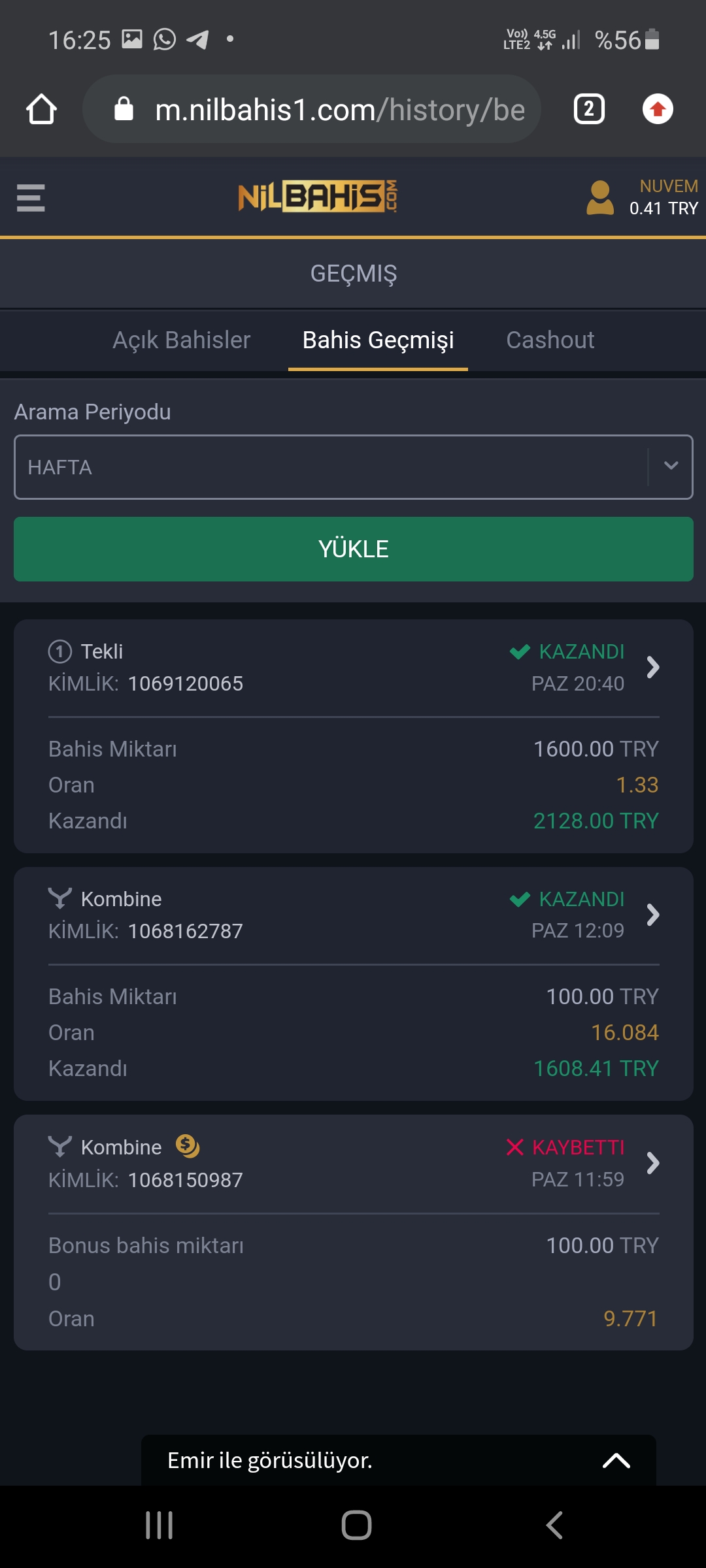Go to the browser home page

point(41,109)
